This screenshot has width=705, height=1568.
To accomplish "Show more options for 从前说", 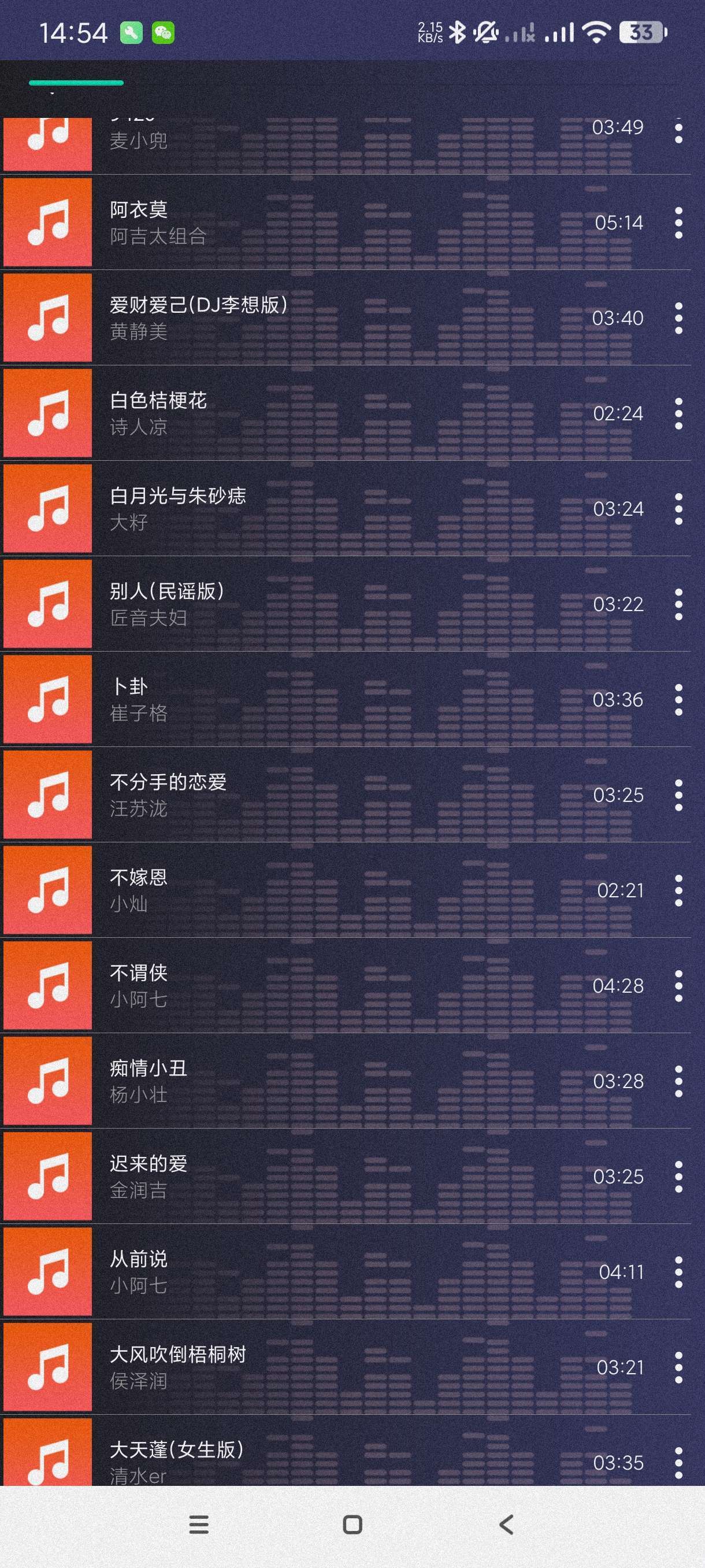I will tap(678, 1271).
